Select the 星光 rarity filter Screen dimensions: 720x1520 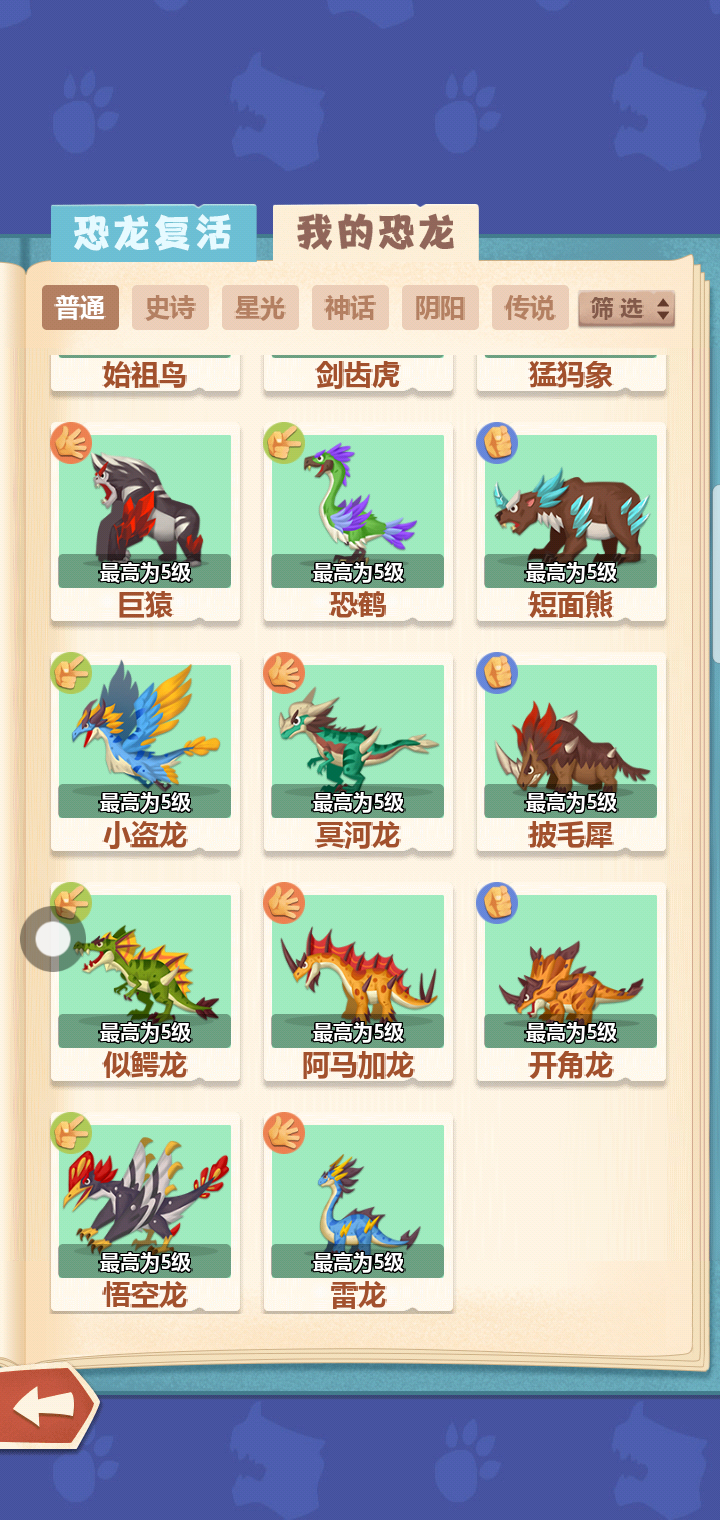(x=260, y=308)
